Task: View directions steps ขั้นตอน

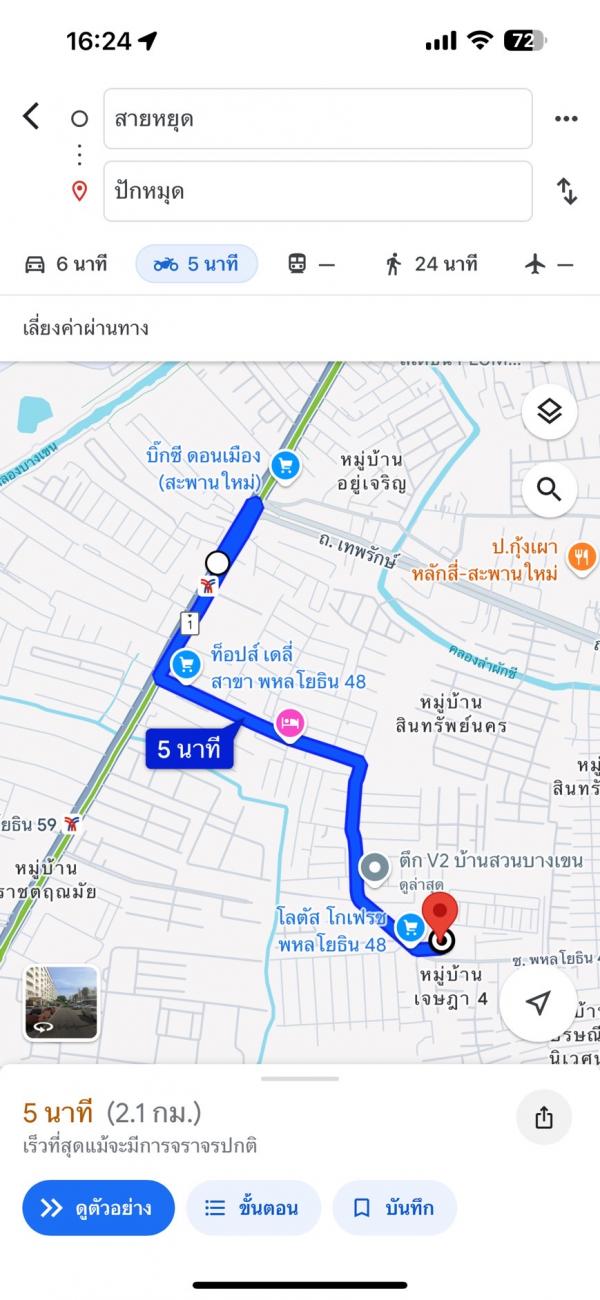Action: (x=254, y=1208)
